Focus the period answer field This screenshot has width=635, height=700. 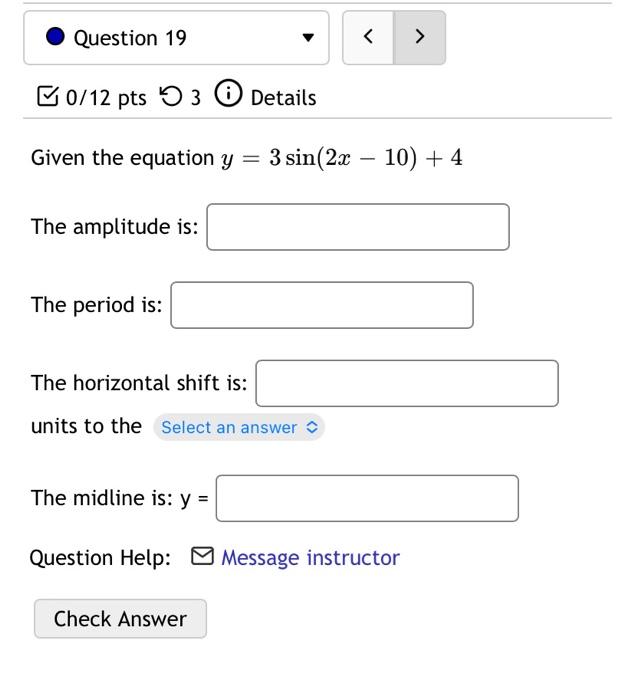pos(321,305)
